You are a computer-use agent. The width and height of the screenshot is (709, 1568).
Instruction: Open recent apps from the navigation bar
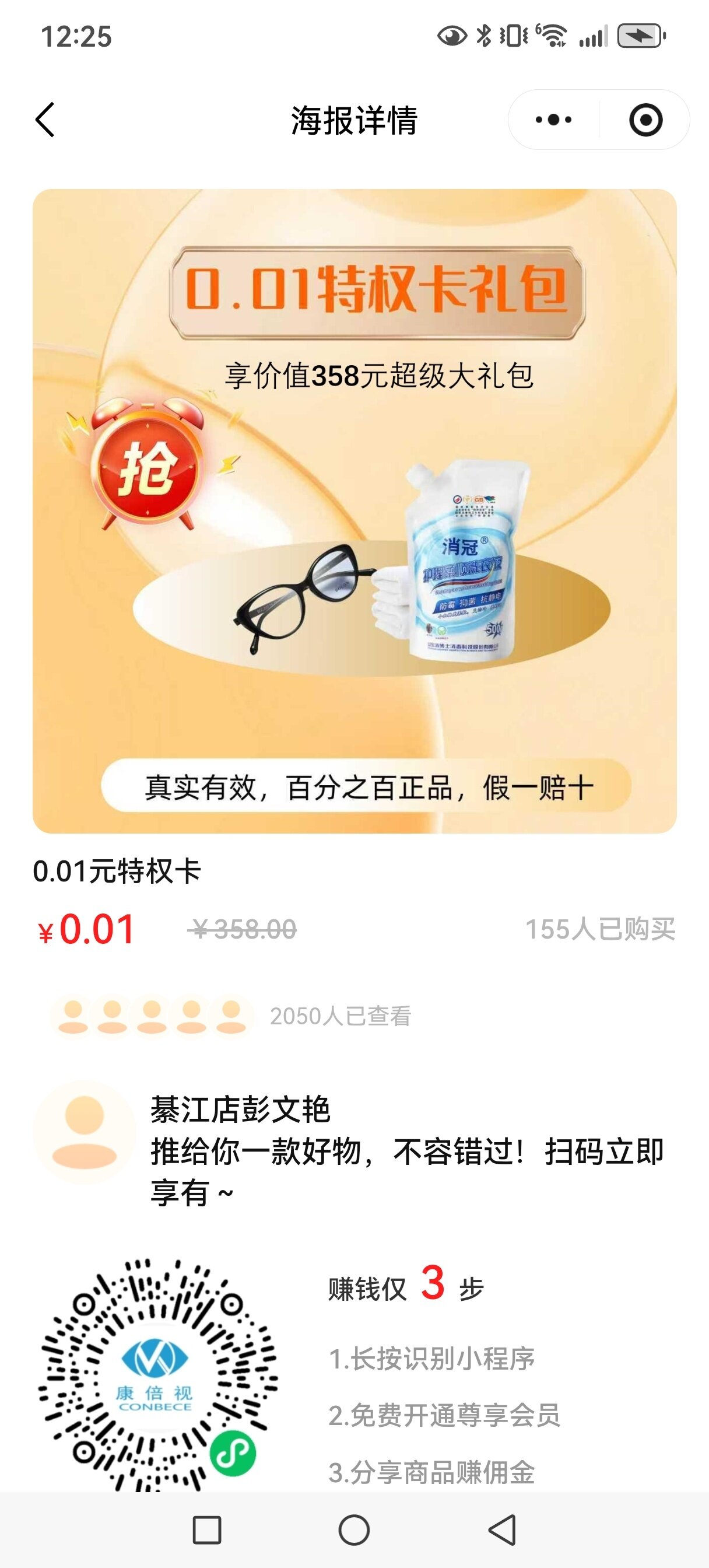tap(207, 1529)
